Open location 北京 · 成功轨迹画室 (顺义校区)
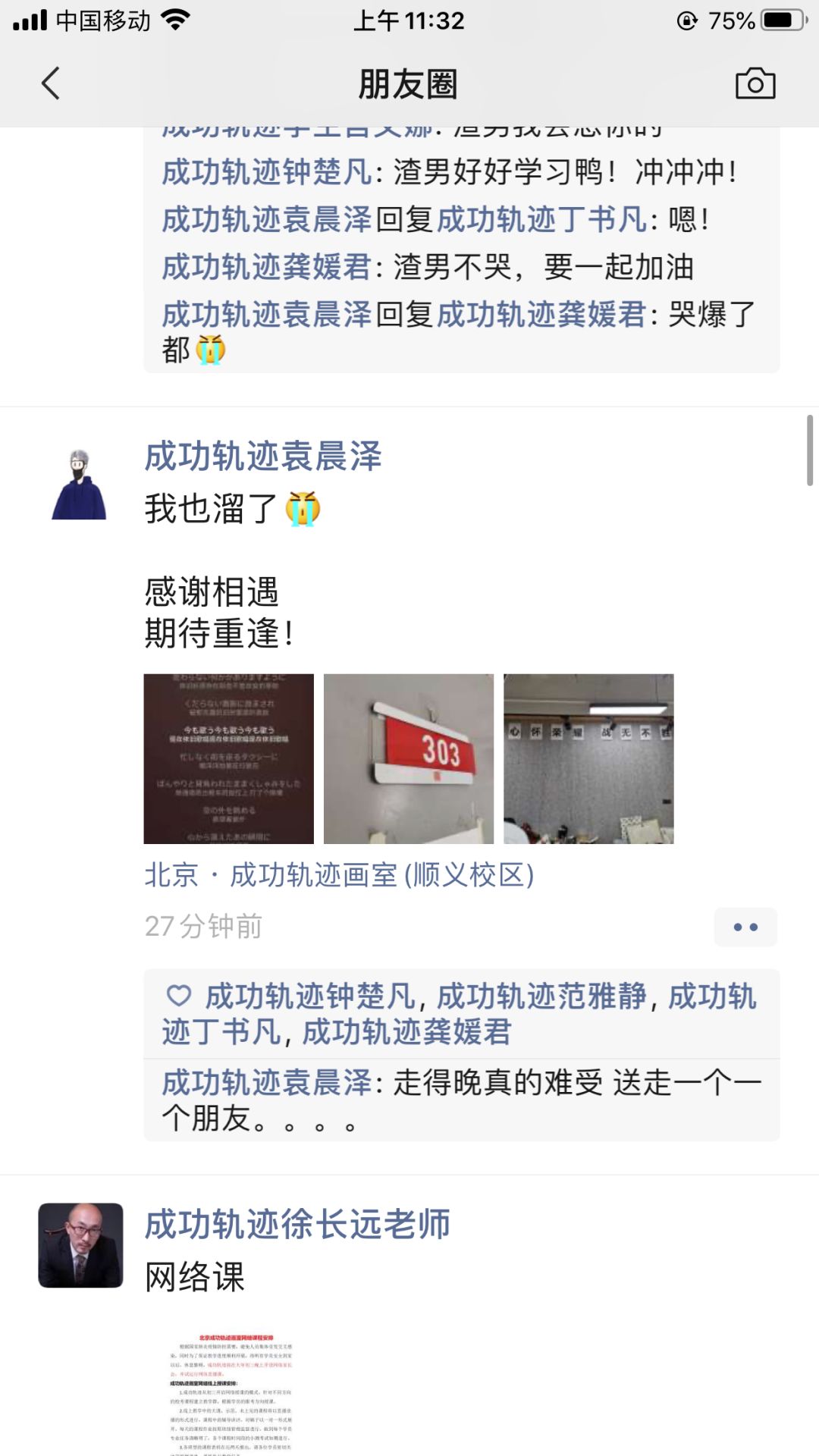 (339, 875)
